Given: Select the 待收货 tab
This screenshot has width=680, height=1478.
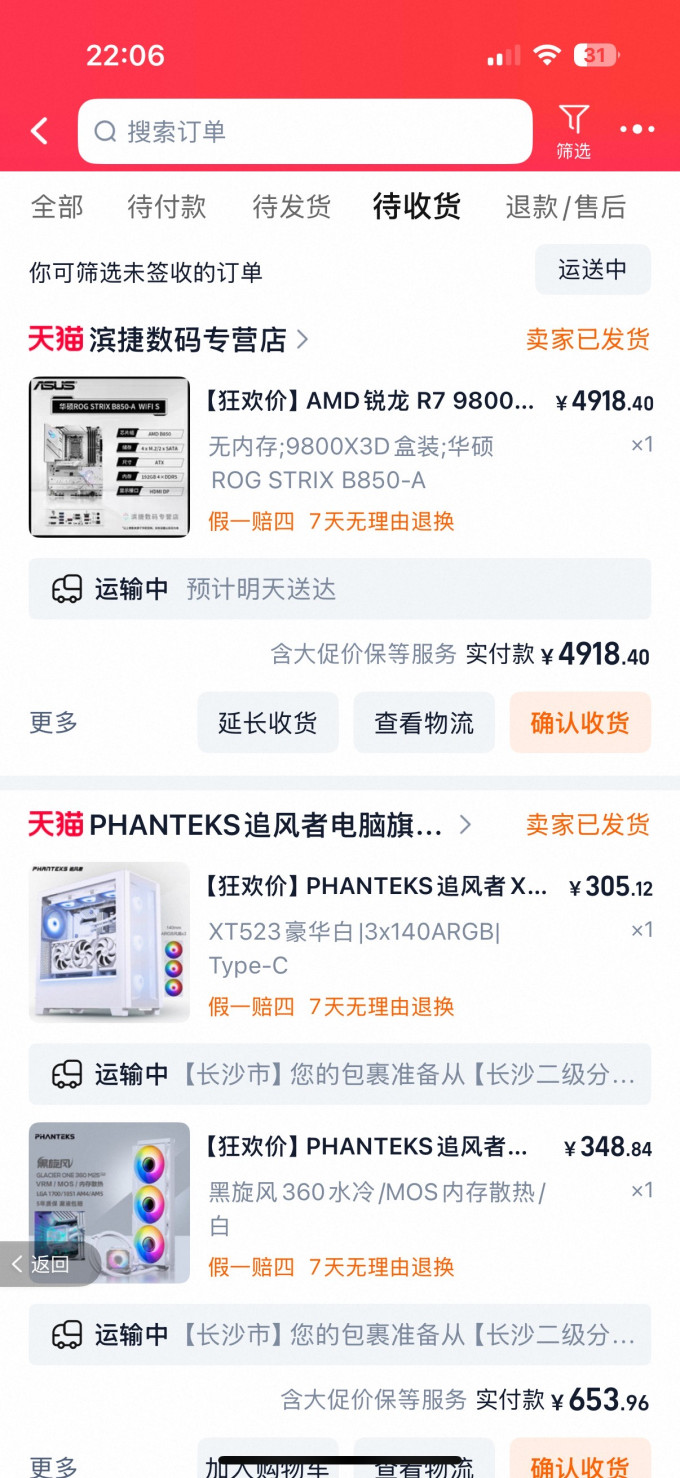Looking at the screenshot, I should 417,207.
